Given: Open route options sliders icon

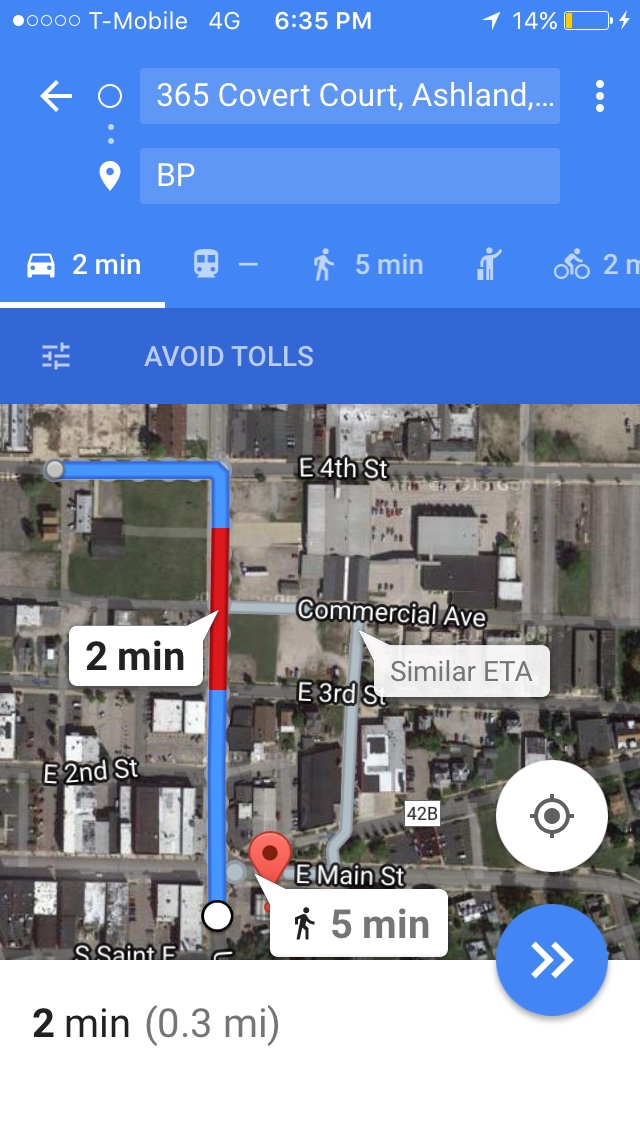Looking at the screenshot, I should [x=56, y=356].
